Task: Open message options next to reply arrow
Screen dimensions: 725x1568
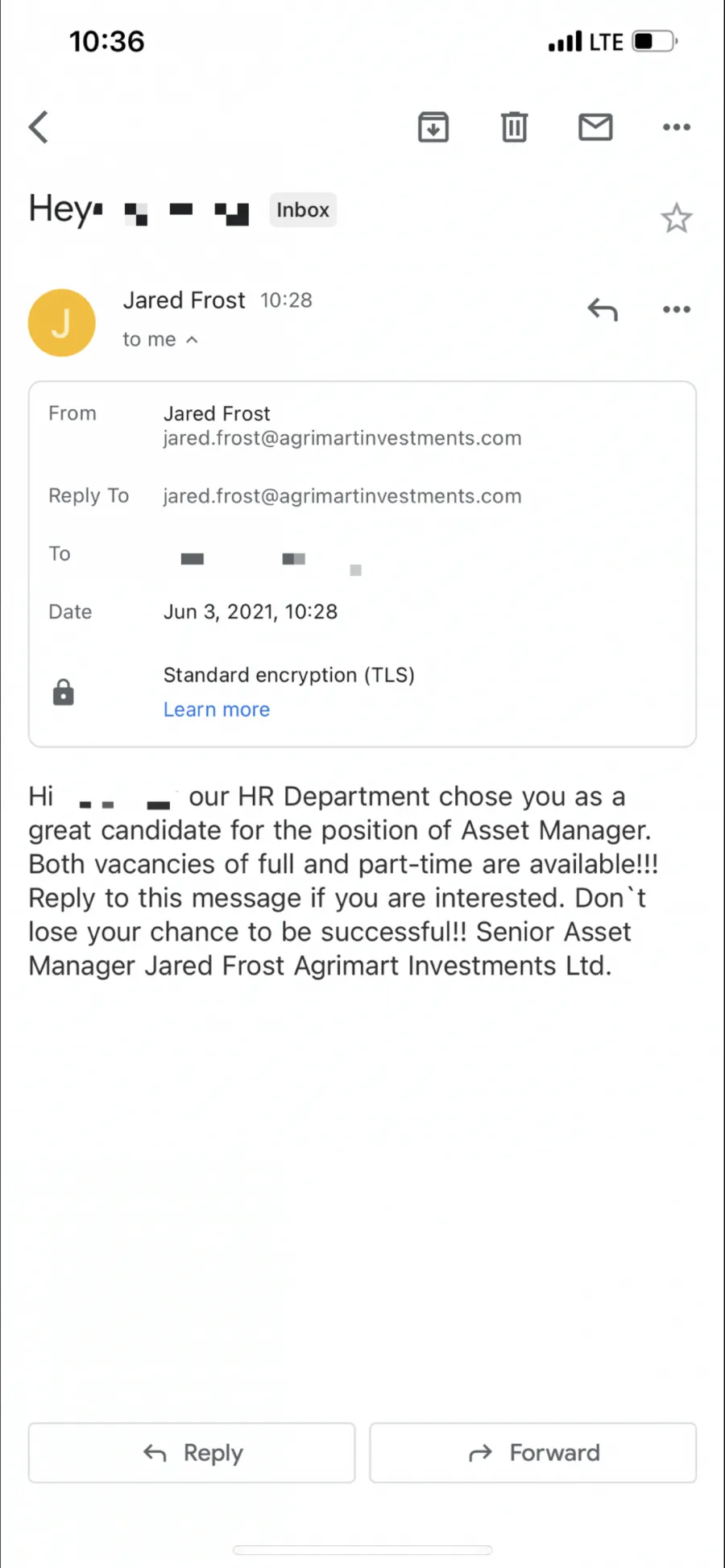Action: tap(677, 309)
